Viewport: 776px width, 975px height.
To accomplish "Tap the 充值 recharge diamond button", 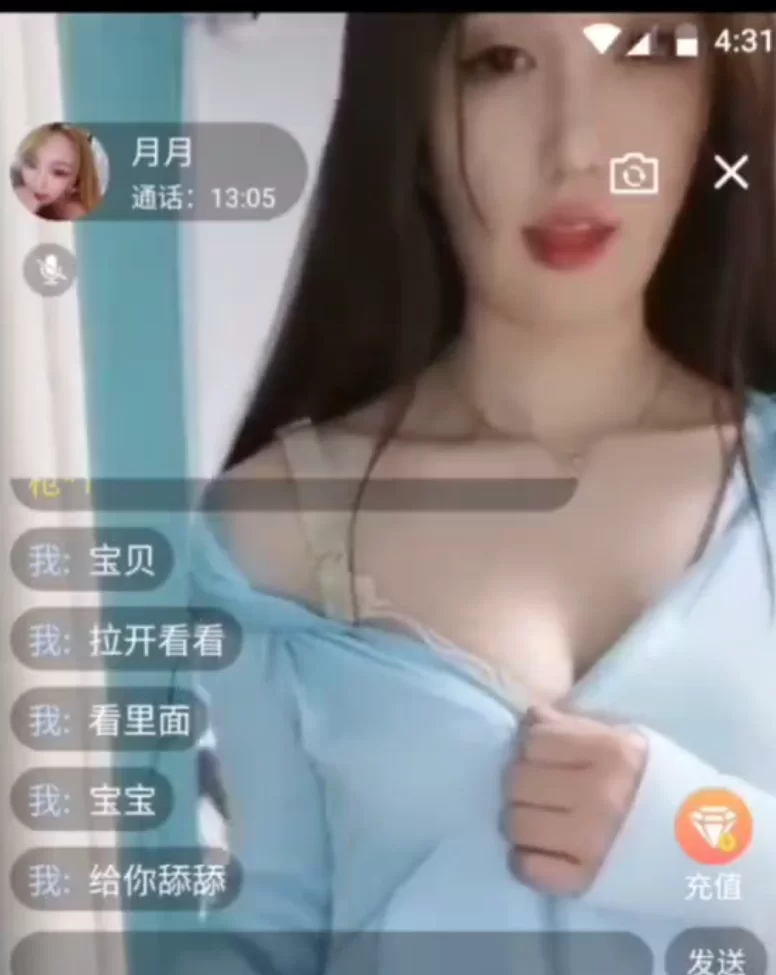I will tap(713, 828).
